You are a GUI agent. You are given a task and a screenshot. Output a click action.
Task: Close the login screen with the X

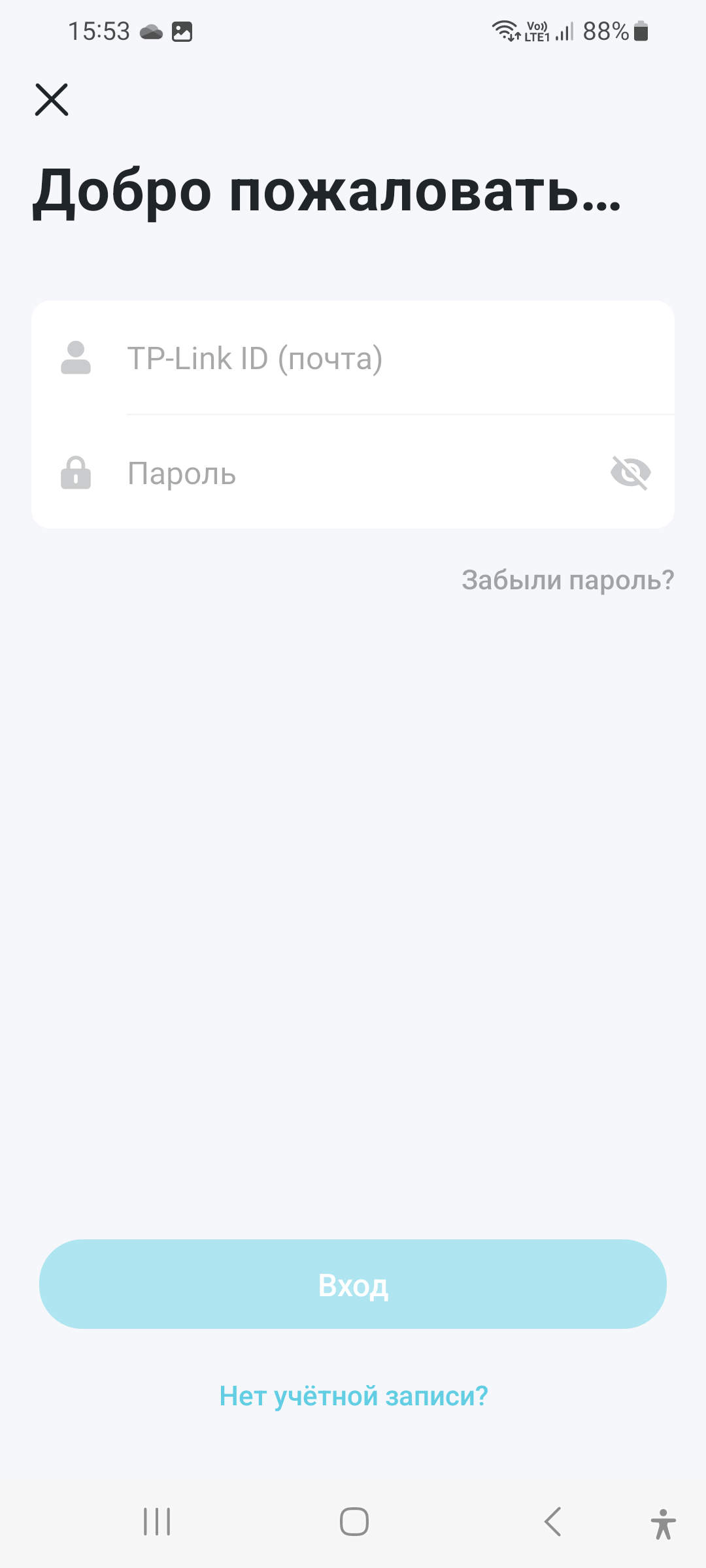(x=52, y=99)
